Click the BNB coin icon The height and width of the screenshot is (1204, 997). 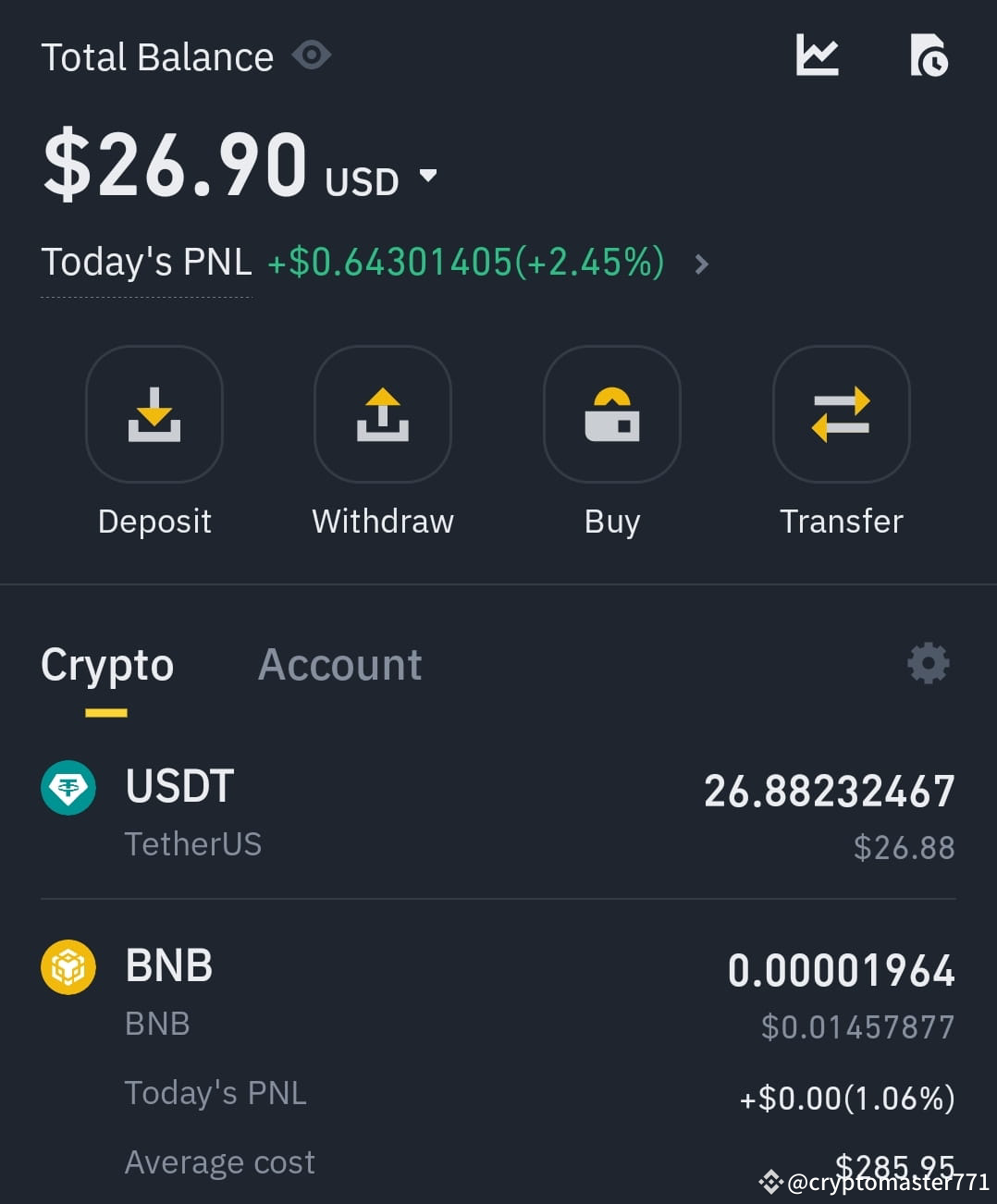tap(68, 967)
